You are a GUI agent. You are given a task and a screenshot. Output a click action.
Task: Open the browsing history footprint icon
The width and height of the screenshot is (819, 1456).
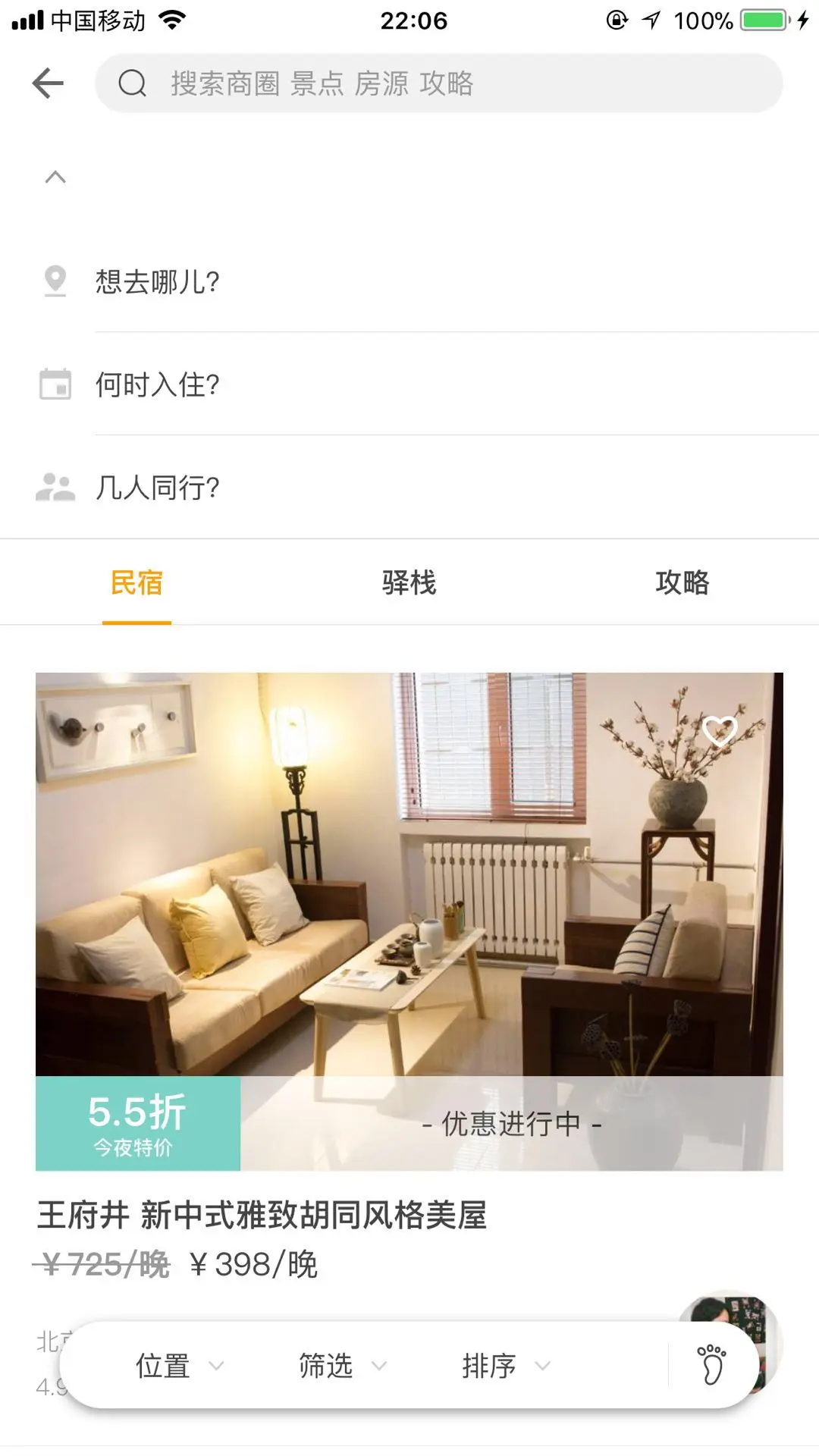pyautogui.click(x=712, y=1365)
